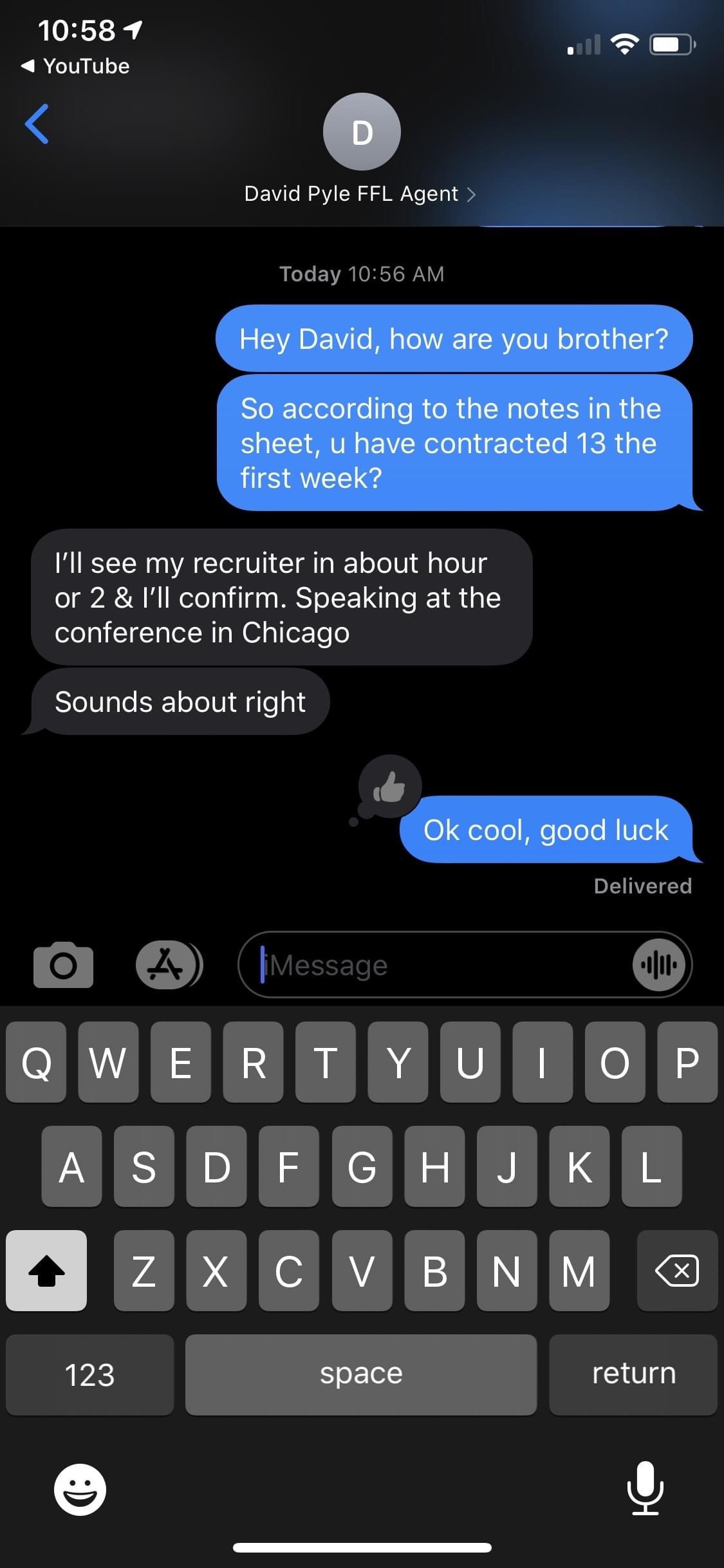Screen dimensions: 724x1568
Task: Switch keyboard to 123 numbers layout
Action: [89, 1374]
